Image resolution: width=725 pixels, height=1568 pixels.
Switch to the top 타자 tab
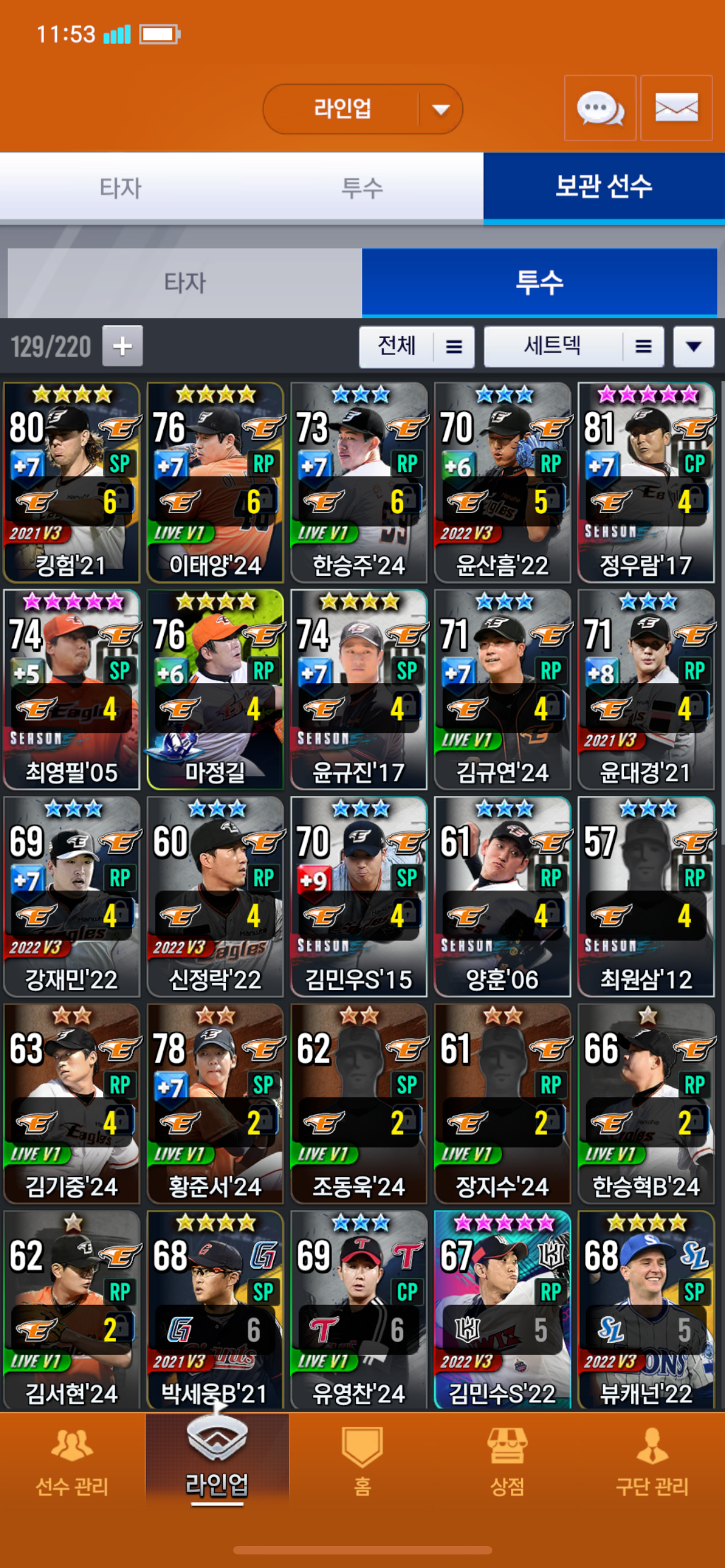click(x=120, y=188)
